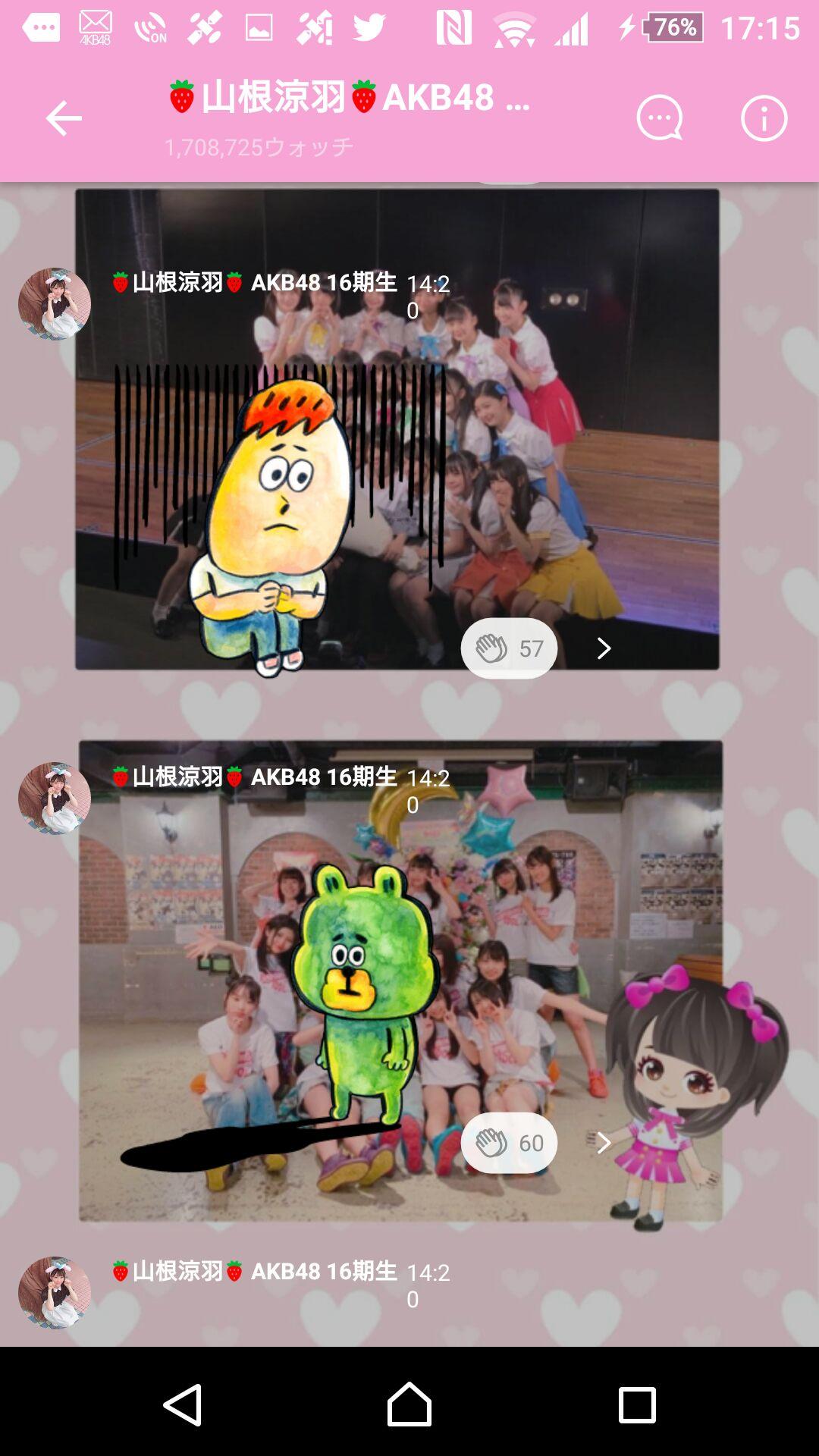The height and width of the screenshot is (1456, 819).
Task: Open details arrow beside 60 claps
Action: click(604, 1143)
